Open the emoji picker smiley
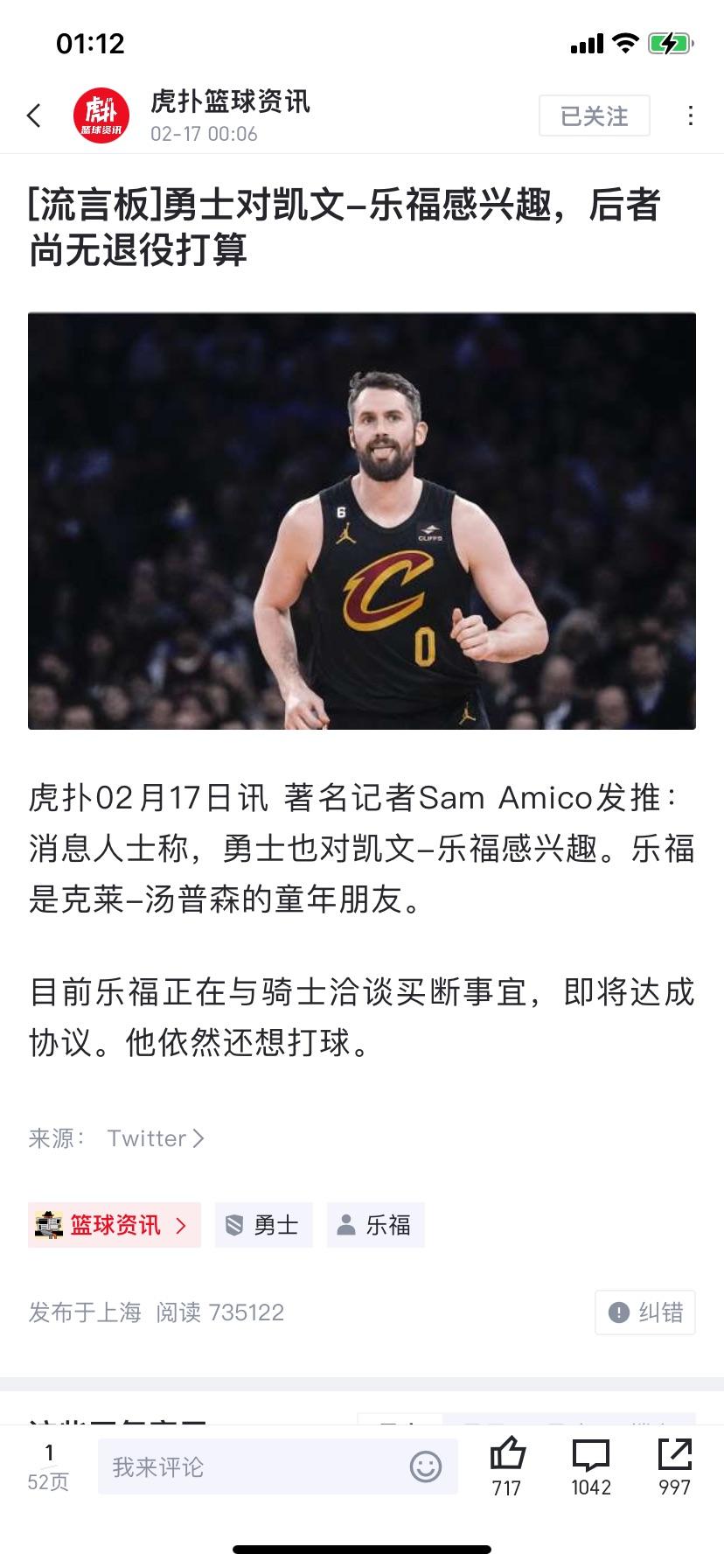724x1568 pixels. click(x=426, y=1466)
